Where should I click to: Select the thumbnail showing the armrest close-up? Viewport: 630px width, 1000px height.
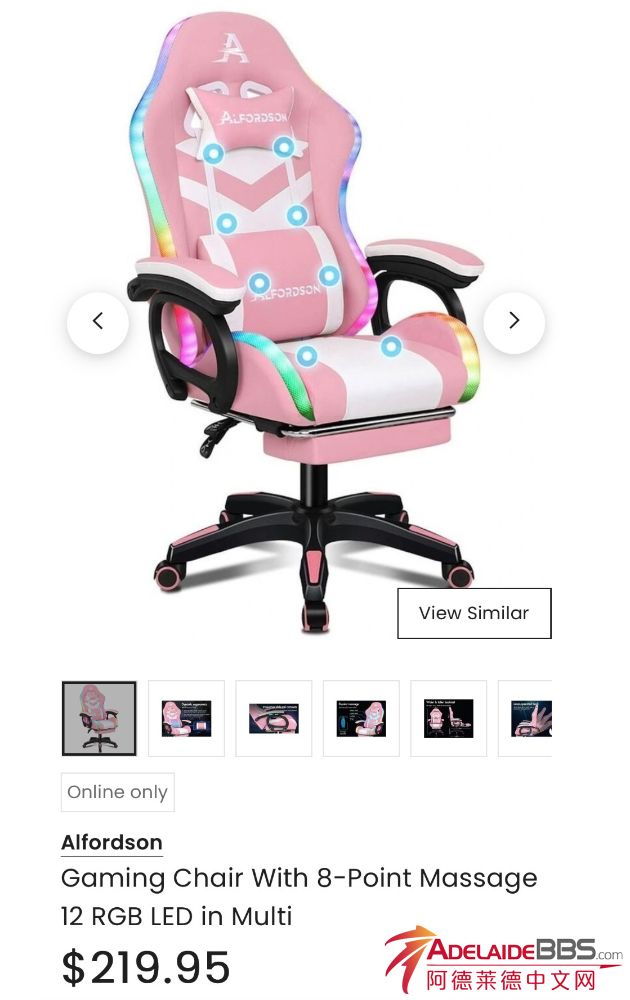pyautogui.click(x=274, y=718)
